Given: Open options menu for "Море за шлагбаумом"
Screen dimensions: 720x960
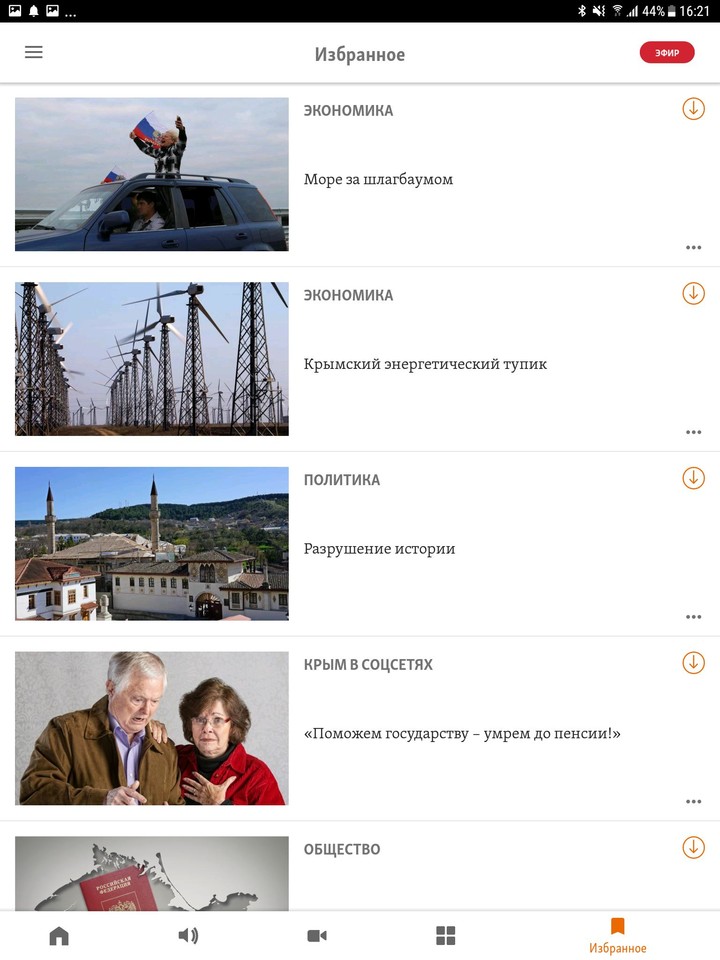Looking at the screenshot, I should point(693,246).
